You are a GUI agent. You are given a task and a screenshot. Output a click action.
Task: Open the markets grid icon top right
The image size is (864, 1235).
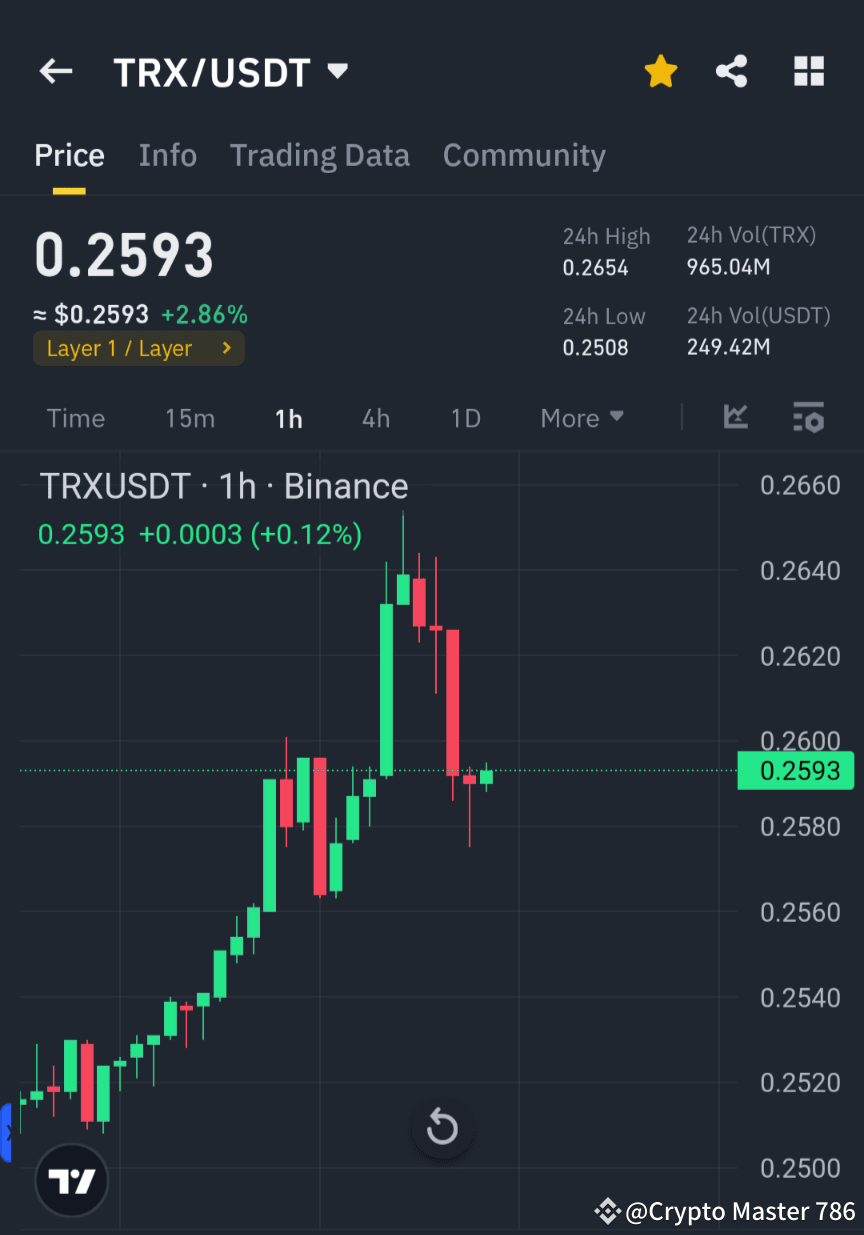[808, 71]
